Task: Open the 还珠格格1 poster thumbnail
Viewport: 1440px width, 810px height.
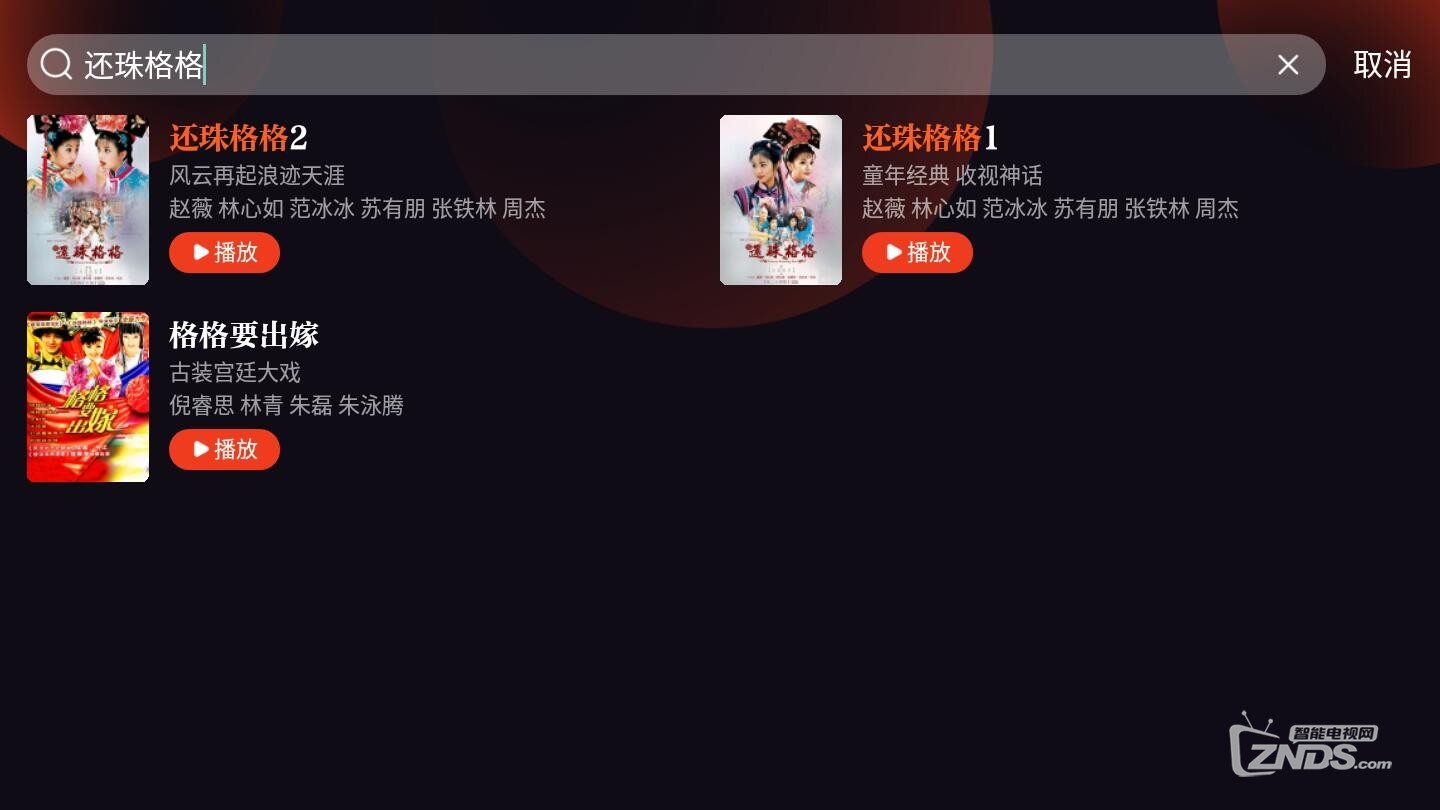Action: [781, 200]
